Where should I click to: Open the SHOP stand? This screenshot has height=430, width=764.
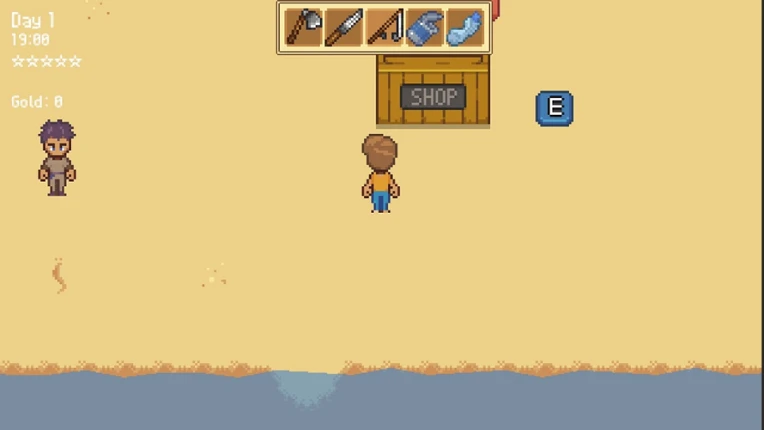pos(433,91)
